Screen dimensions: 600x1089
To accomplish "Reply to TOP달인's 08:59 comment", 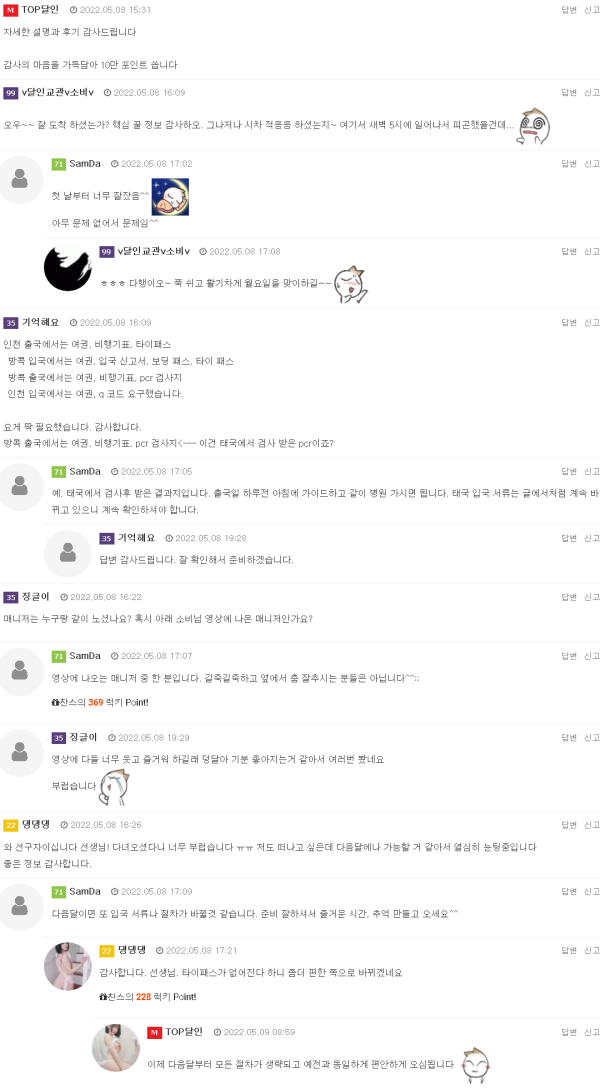I will tap(568, 1031).
